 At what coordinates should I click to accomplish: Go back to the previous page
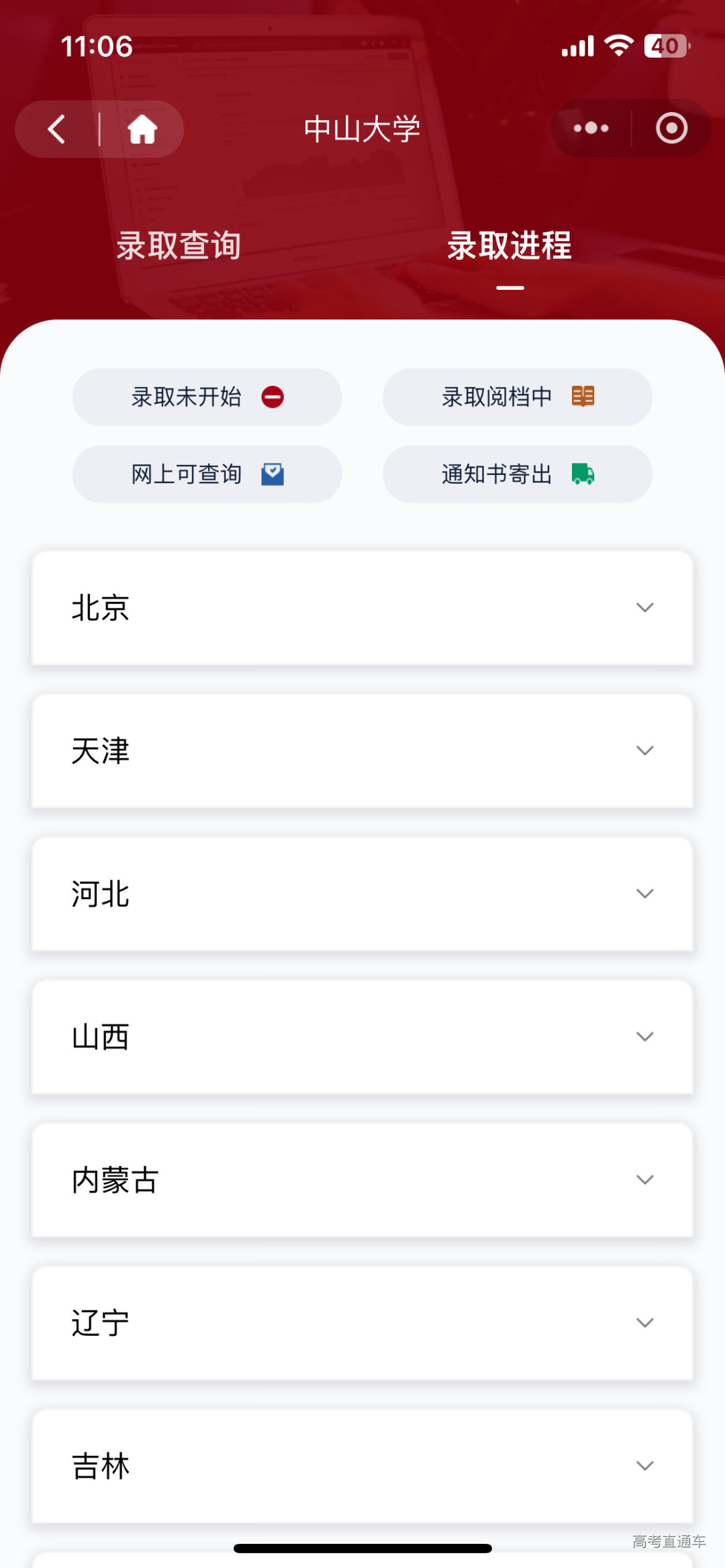pyautogui.click(x=57, y=129)
